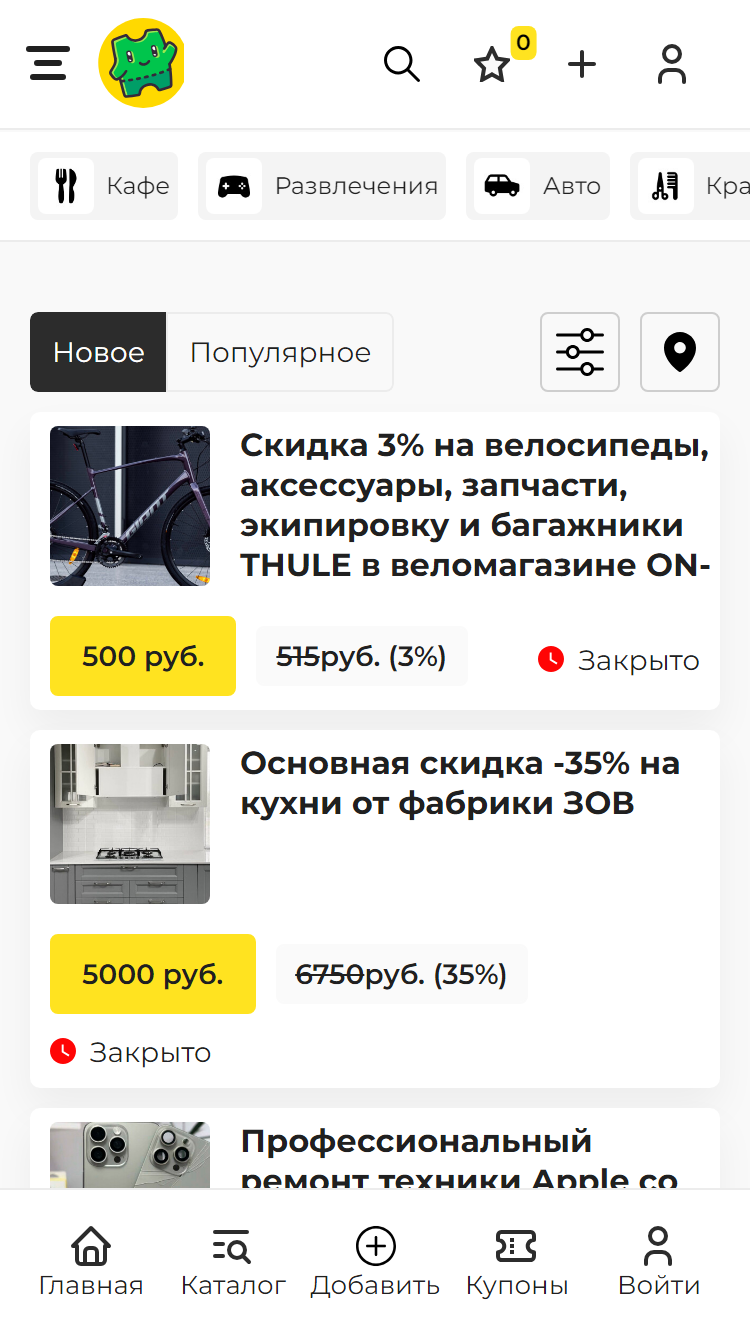The height and width of the screenshot is (1334, 750).
Task: Select the Авто category chip
Action: coord(538,186)
